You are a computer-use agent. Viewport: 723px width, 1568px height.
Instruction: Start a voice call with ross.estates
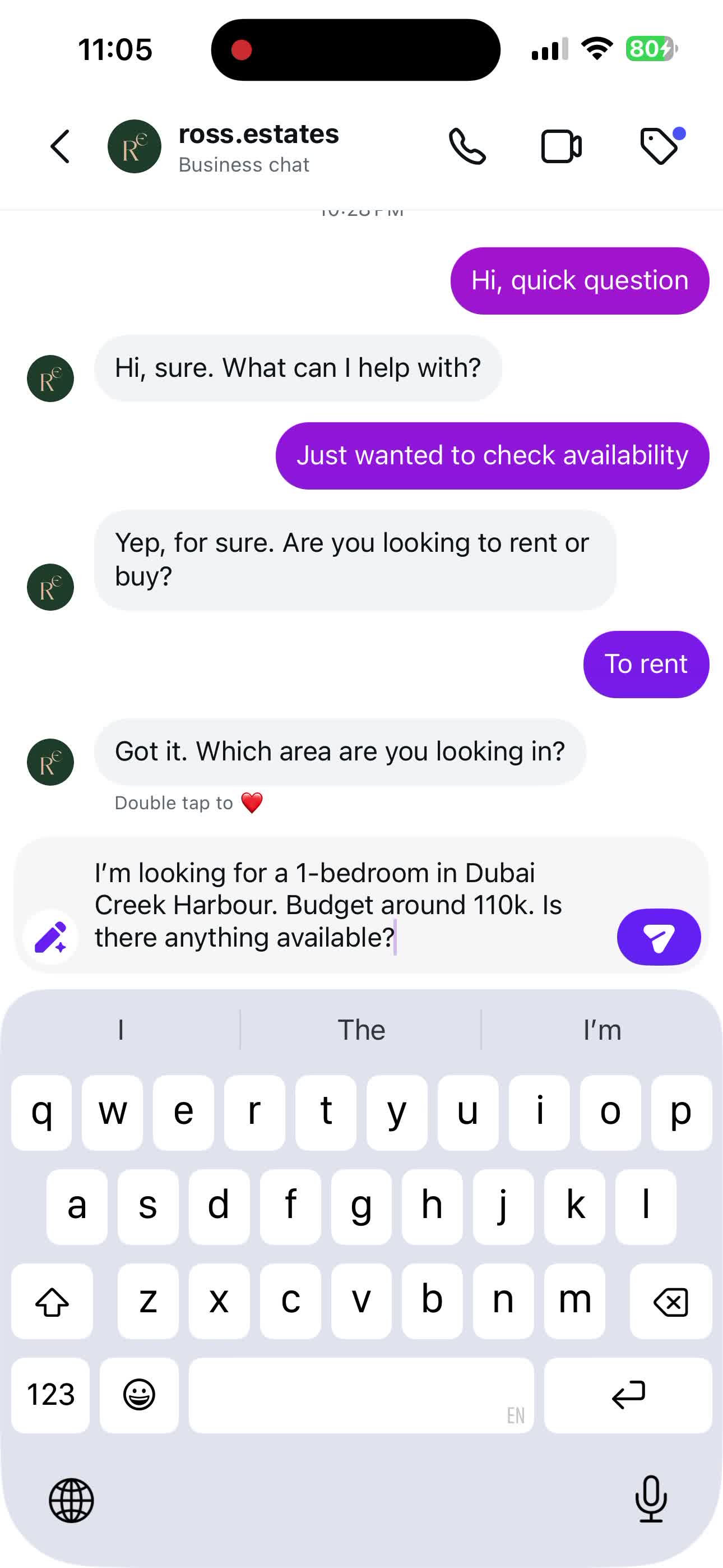click(x=467, y=147)
